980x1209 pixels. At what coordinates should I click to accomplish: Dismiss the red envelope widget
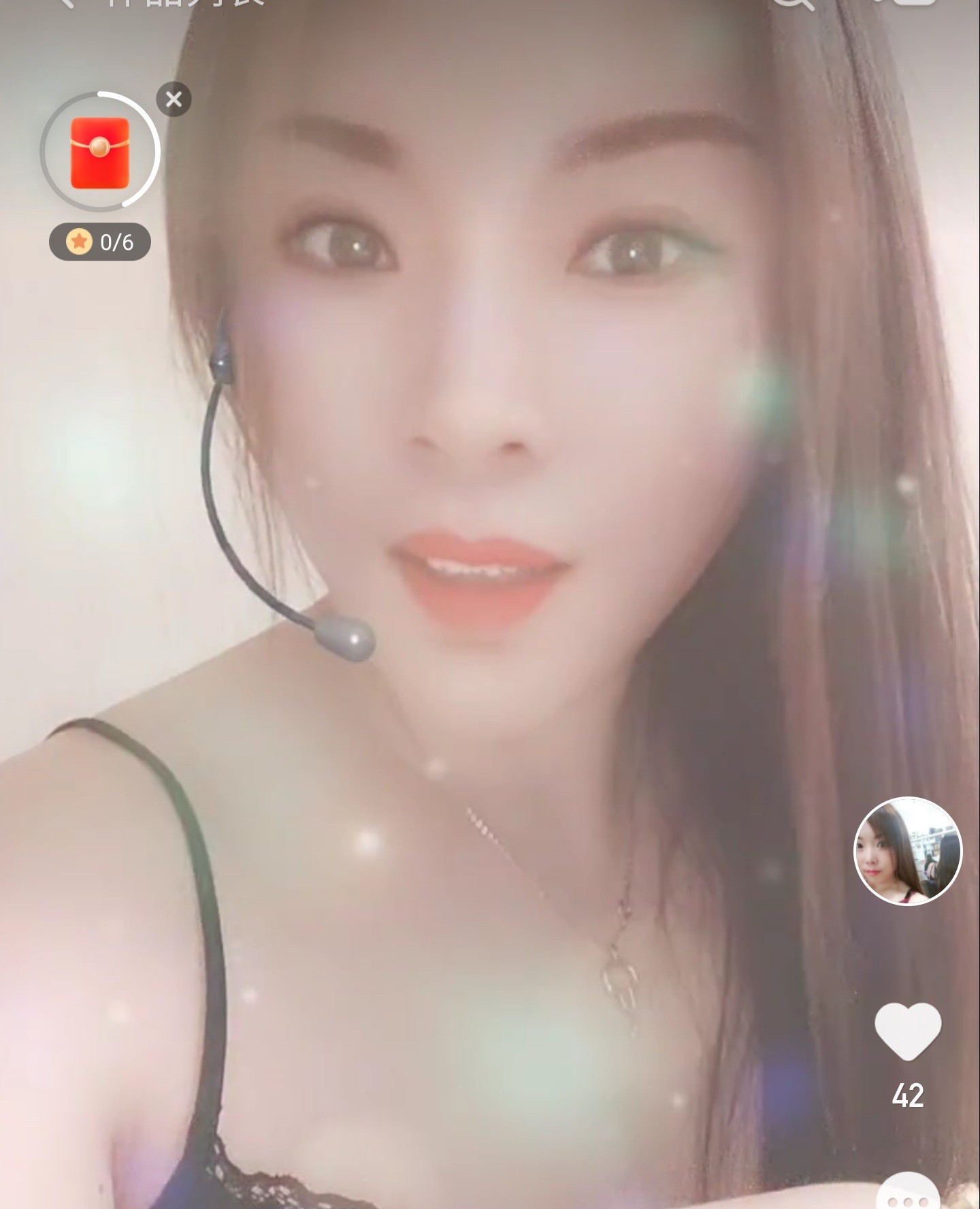174,99
